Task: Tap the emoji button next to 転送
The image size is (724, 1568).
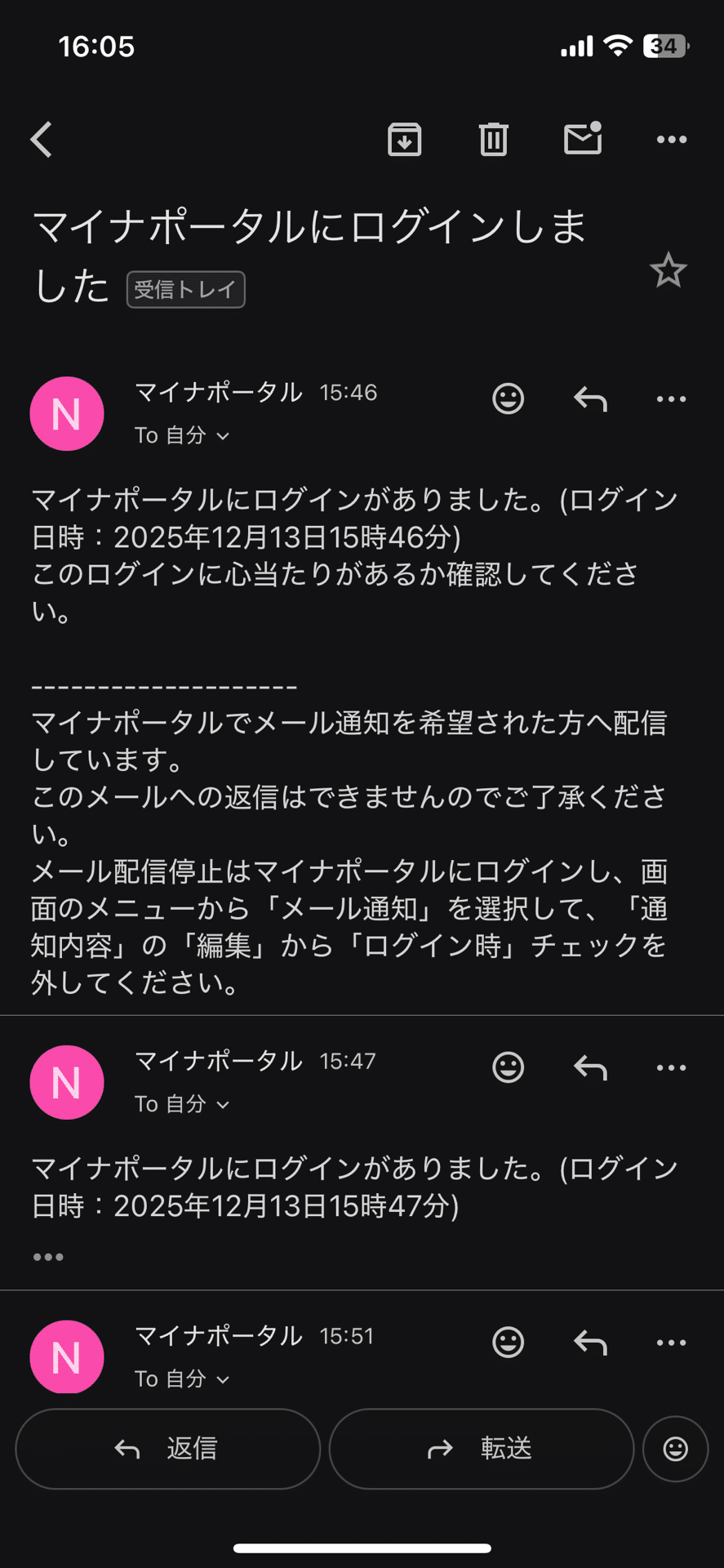Action: pyautogui.click(x=676, y=1449)
